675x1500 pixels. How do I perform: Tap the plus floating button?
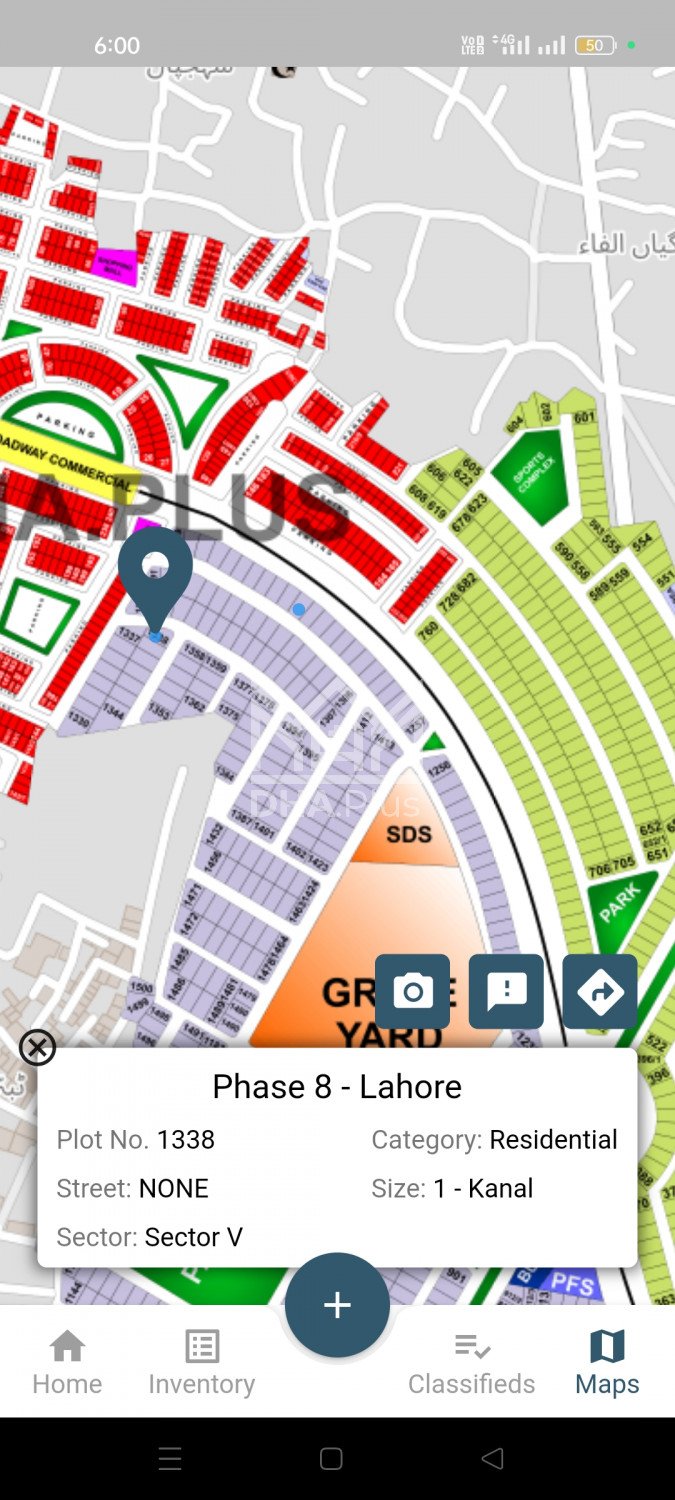pos(337,1305)
